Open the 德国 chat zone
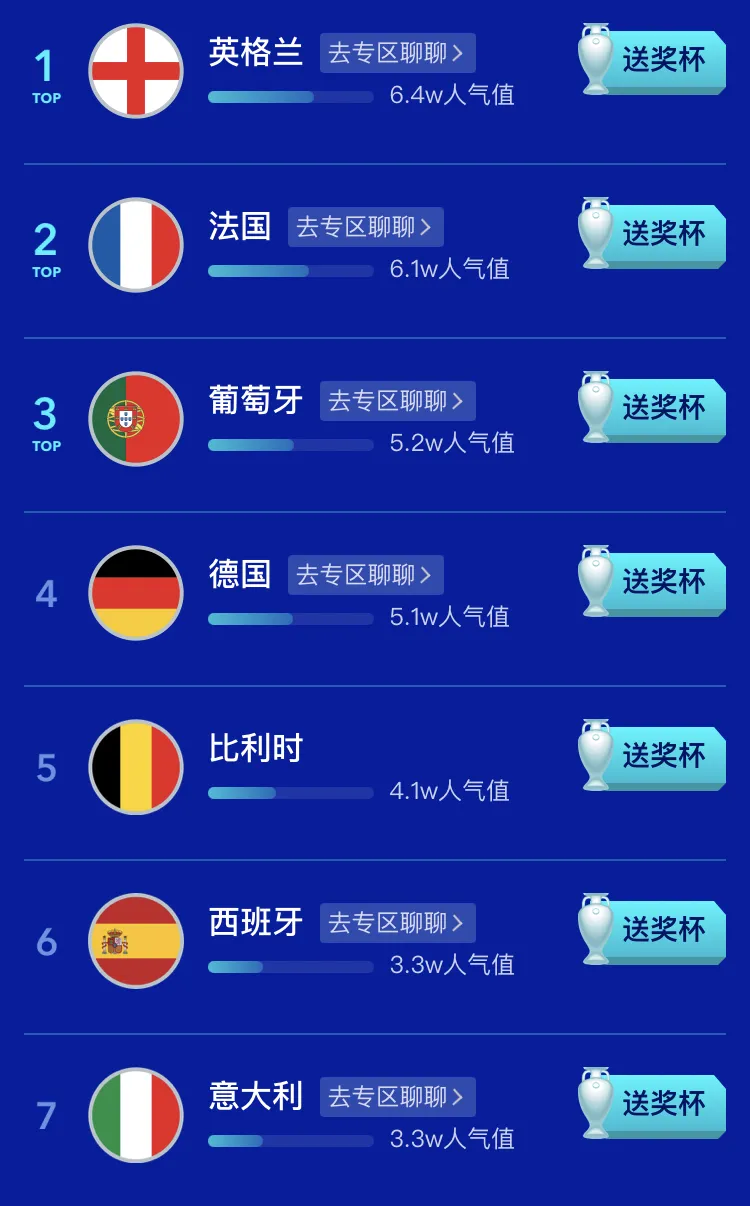Screen dimensions: 750x1206 coord(365,575)
